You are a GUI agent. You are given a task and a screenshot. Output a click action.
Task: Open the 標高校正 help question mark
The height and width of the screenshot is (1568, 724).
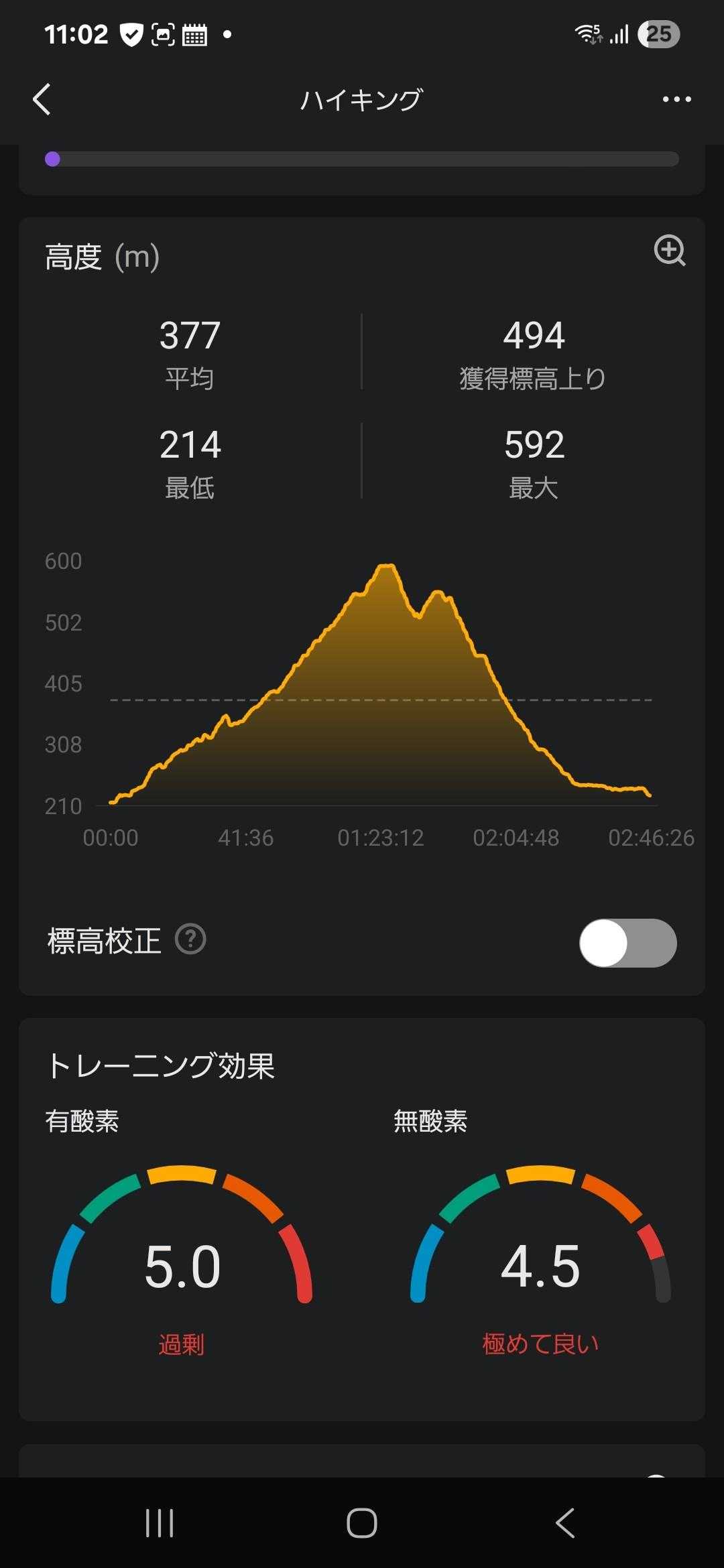point(190,939)
